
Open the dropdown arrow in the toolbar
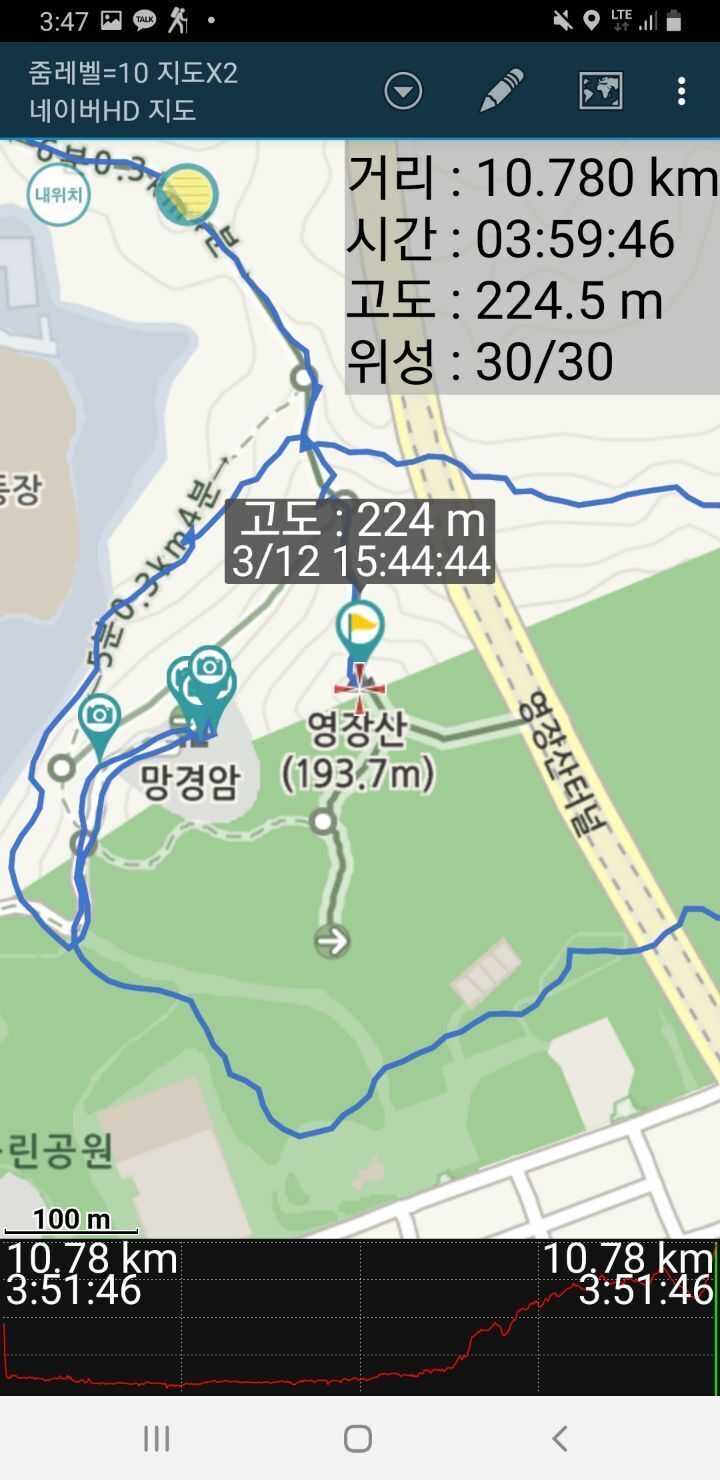(403, 91)
